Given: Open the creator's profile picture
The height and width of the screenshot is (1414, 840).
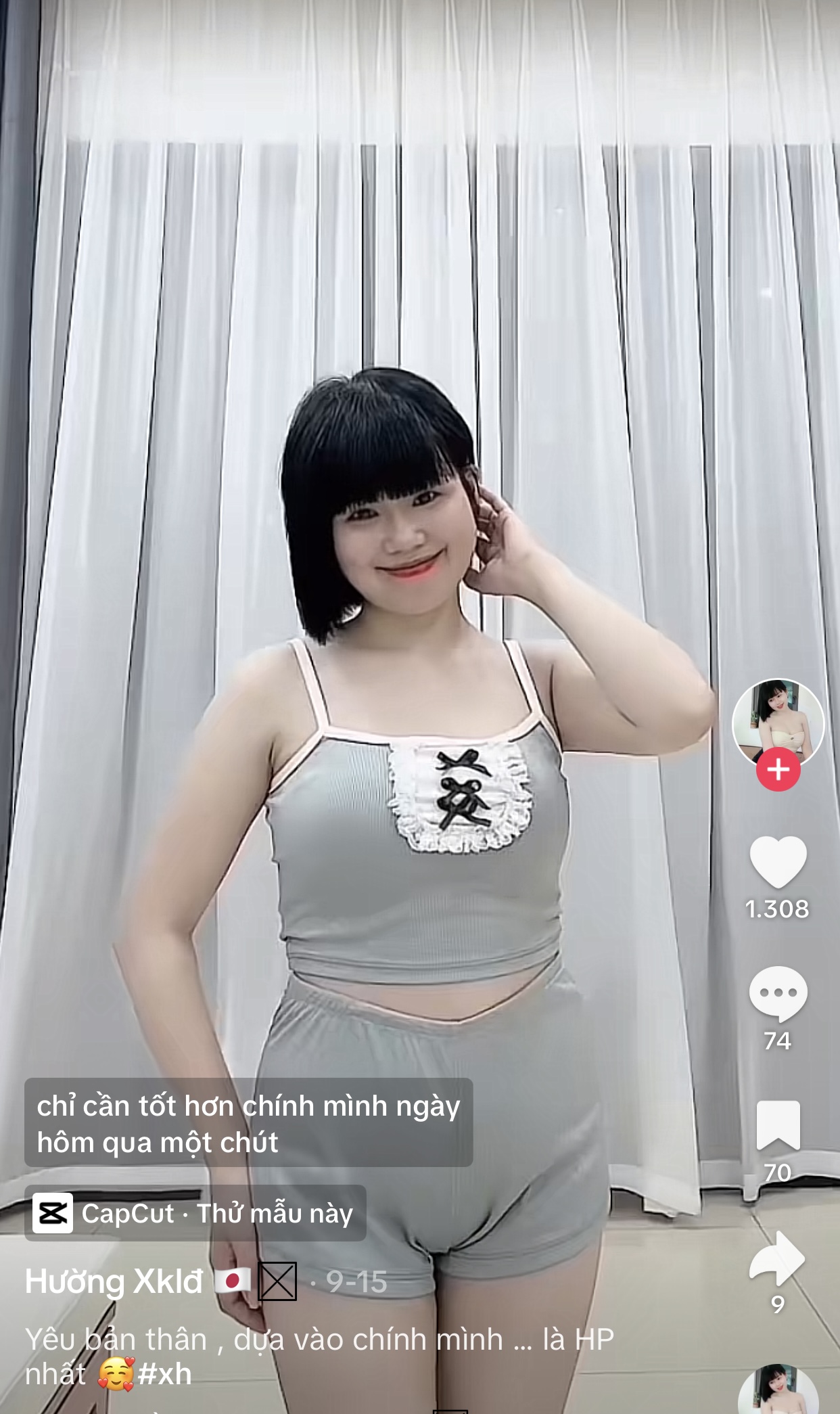Looking at the screenshot, I should 778,720.
